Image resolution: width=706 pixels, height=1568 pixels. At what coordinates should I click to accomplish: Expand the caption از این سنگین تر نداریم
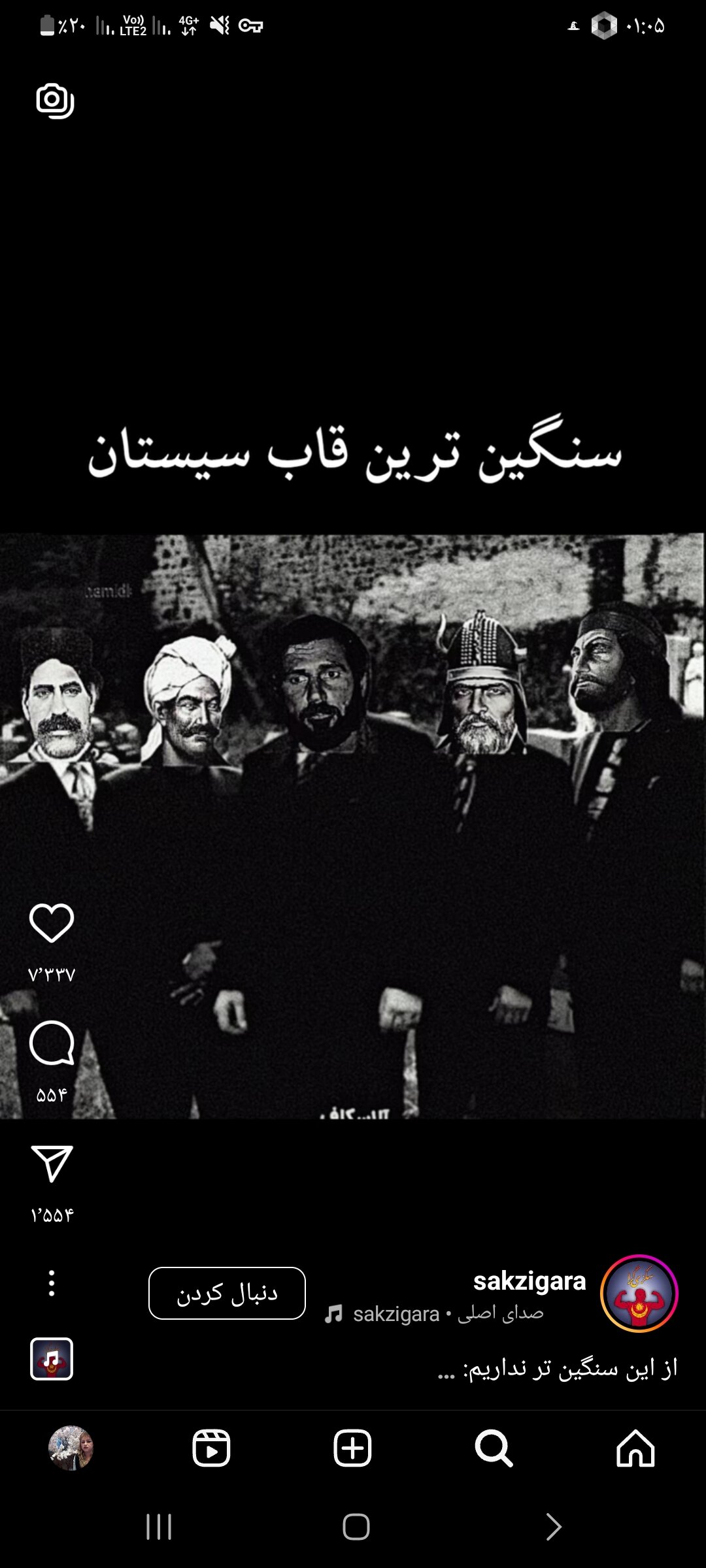pyautogui.click(x=557, y=1368)
